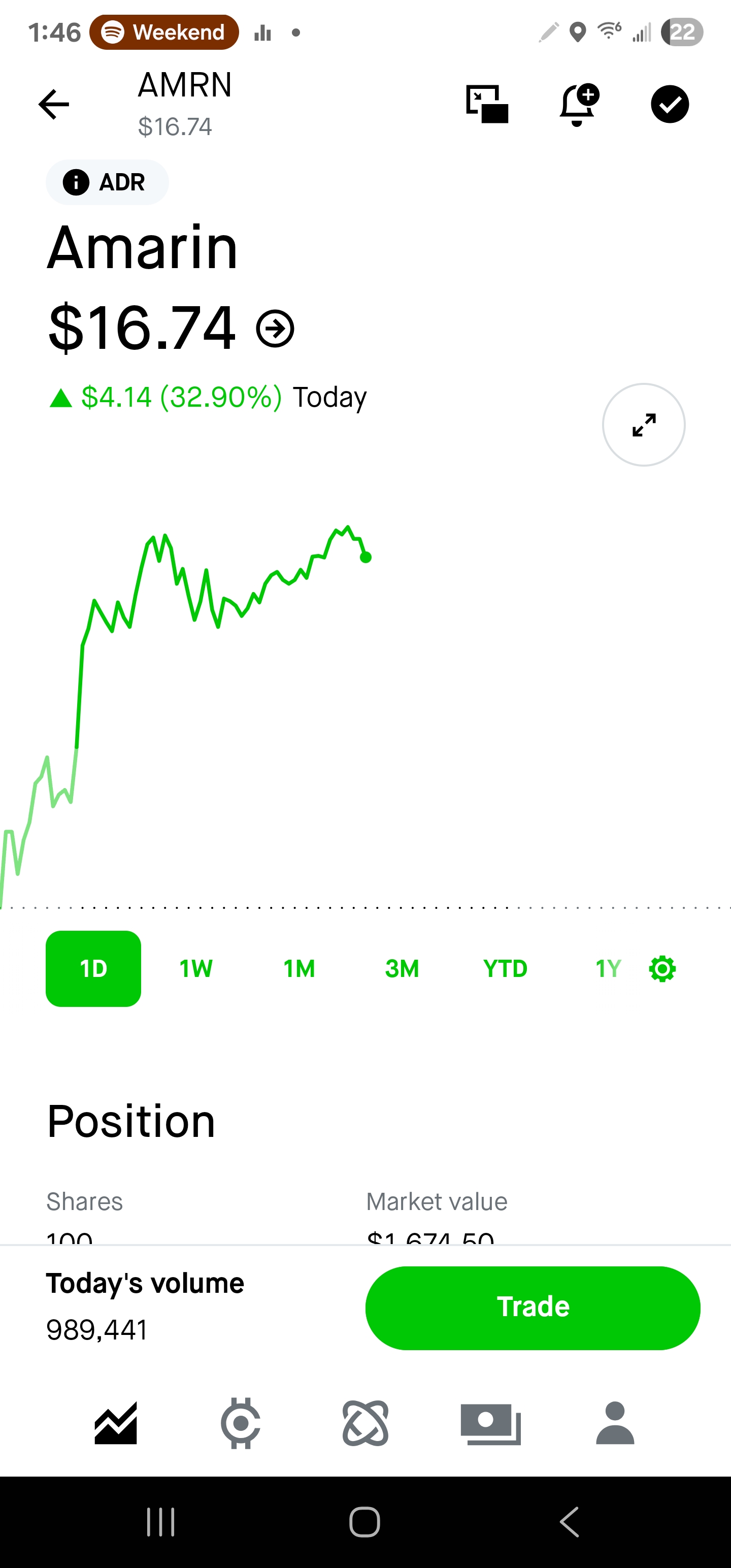Show the 3M chart range
This screenshot has width=731, height=1568.
(x=402, y=968)
